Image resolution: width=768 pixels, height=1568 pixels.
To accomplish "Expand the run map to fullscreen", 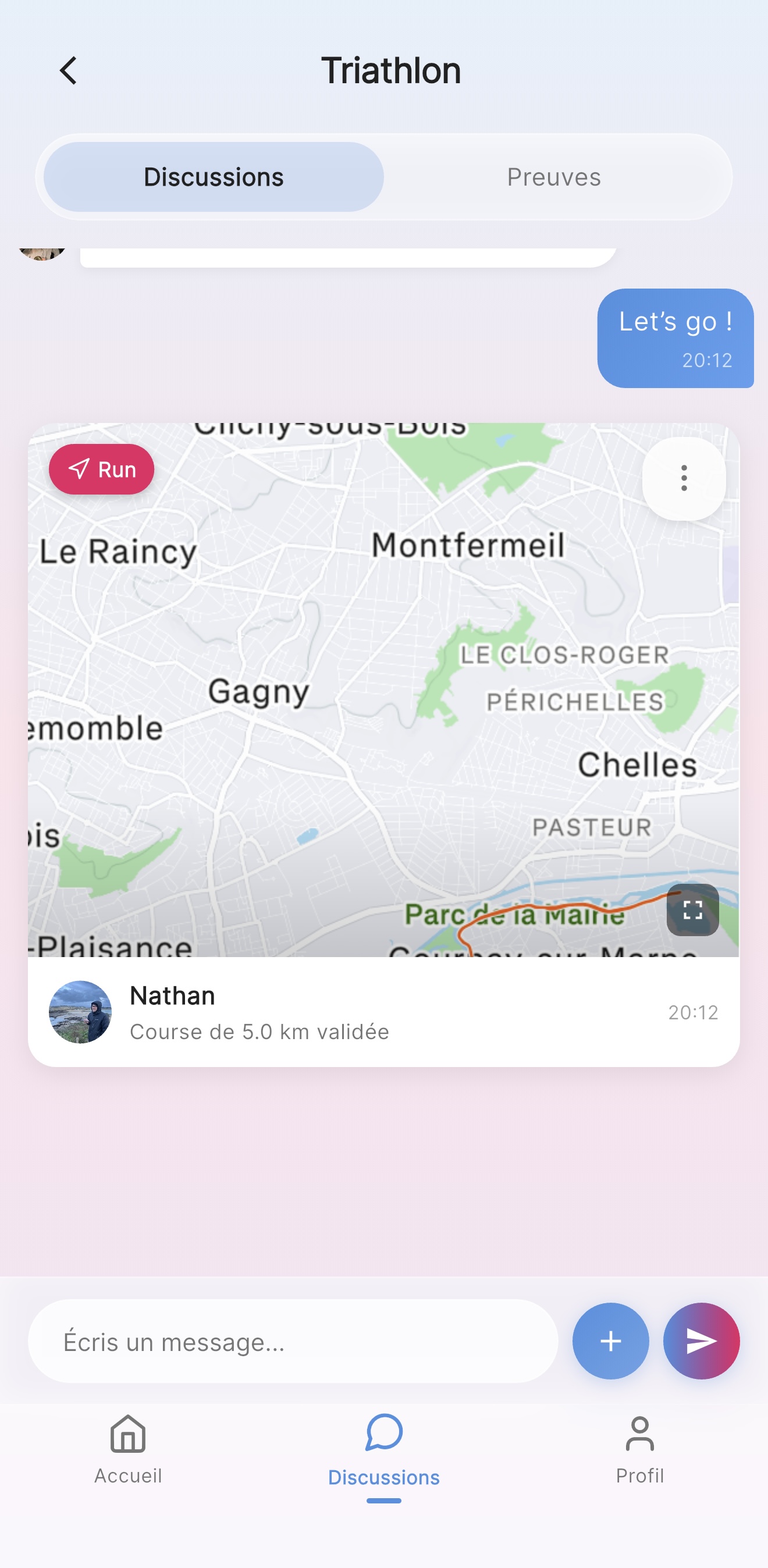I will point(692,909).
